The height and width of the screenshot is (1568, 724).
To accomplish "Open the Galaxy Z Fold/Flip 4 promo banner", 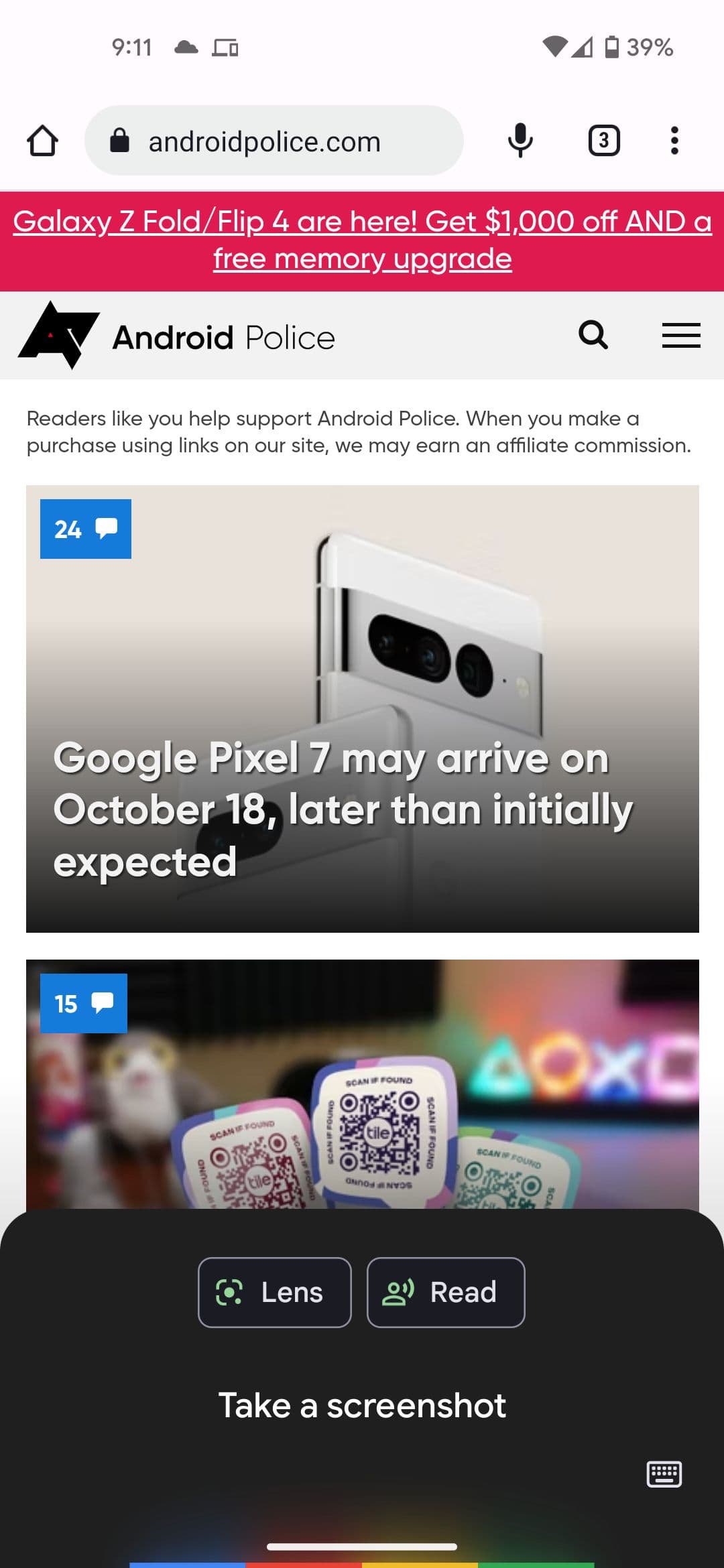I will click(x=362, y=239).
